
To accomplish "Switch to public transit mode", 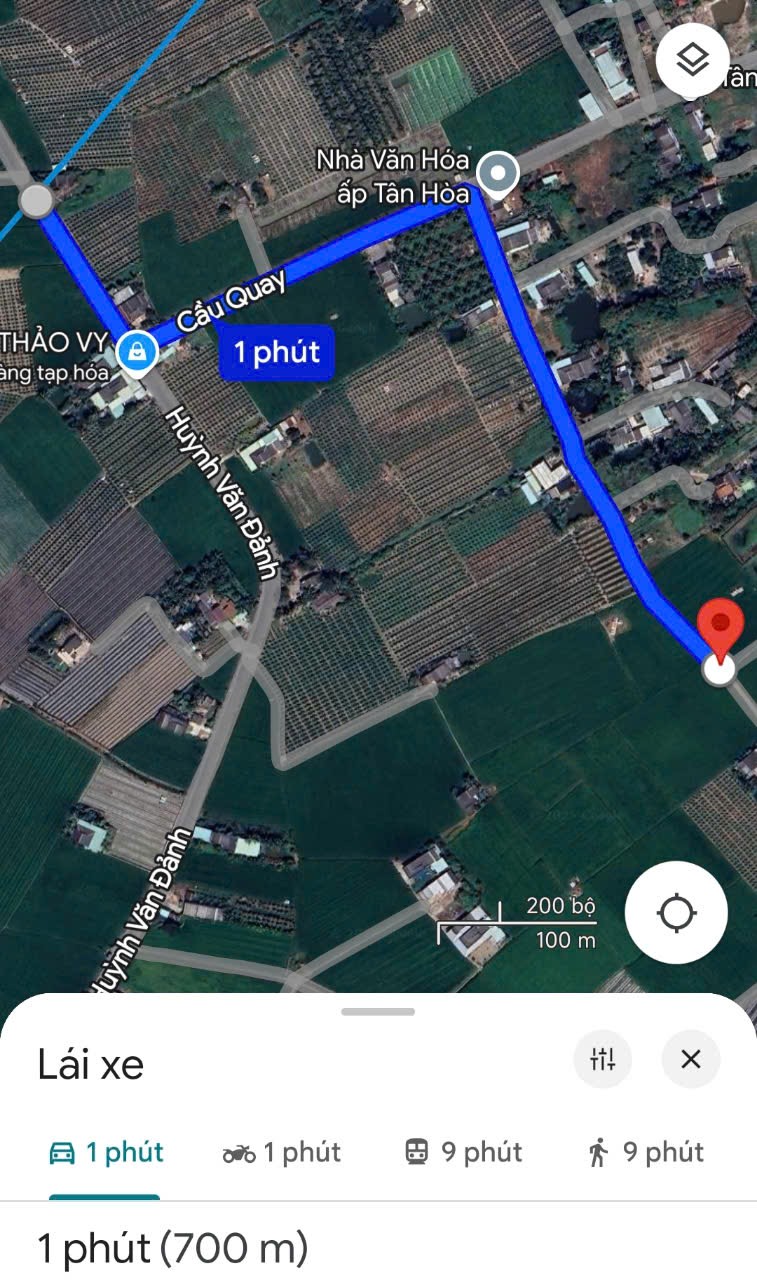I will pyautogui.click(x=463, y=1153).
